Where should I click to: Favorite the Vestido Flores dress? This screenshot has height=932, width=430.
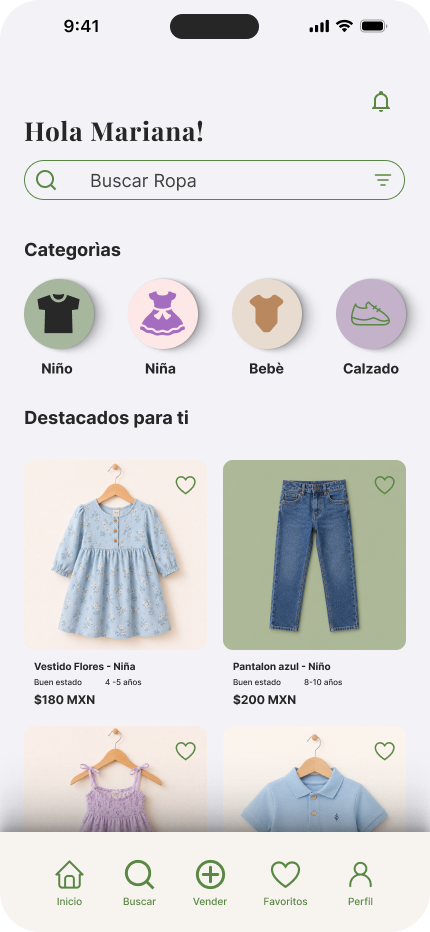[x=186, y=485]
